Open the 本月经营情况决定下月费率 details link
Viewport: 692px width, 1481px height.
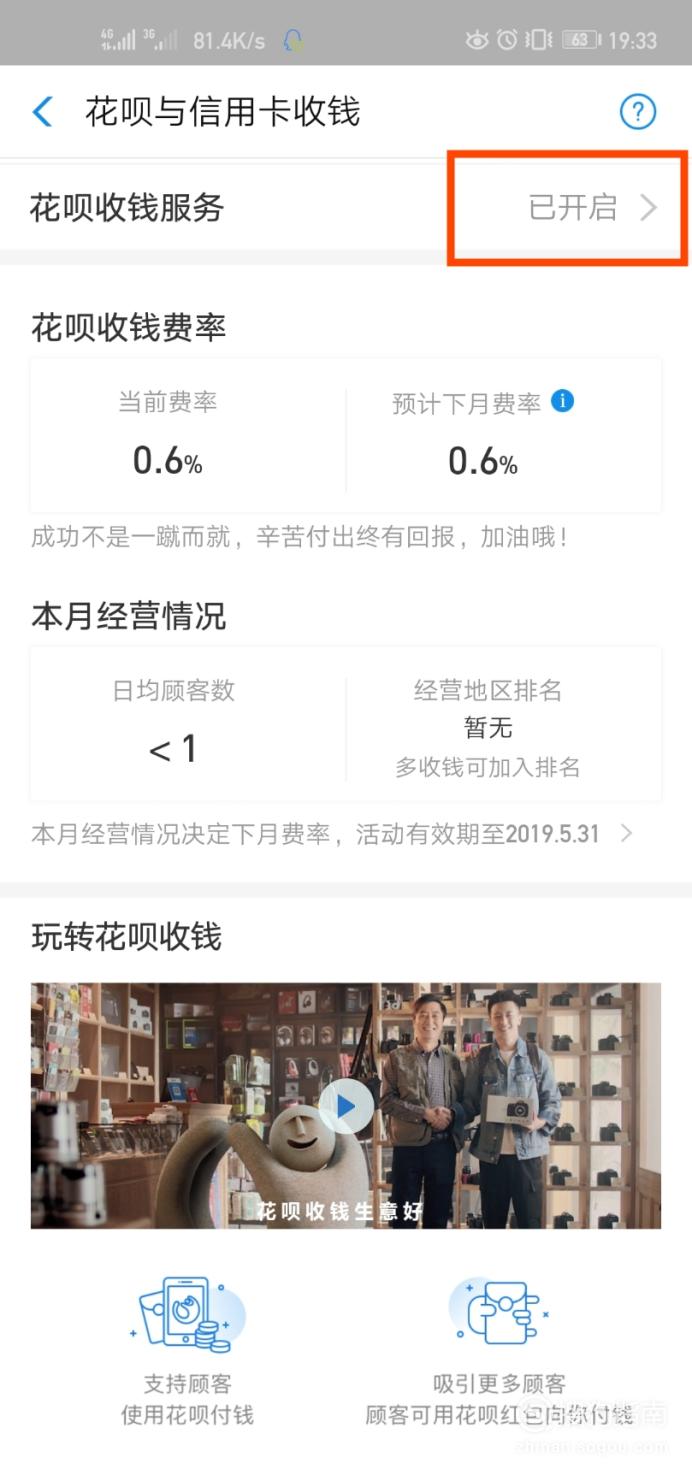[x=332, y=834]
